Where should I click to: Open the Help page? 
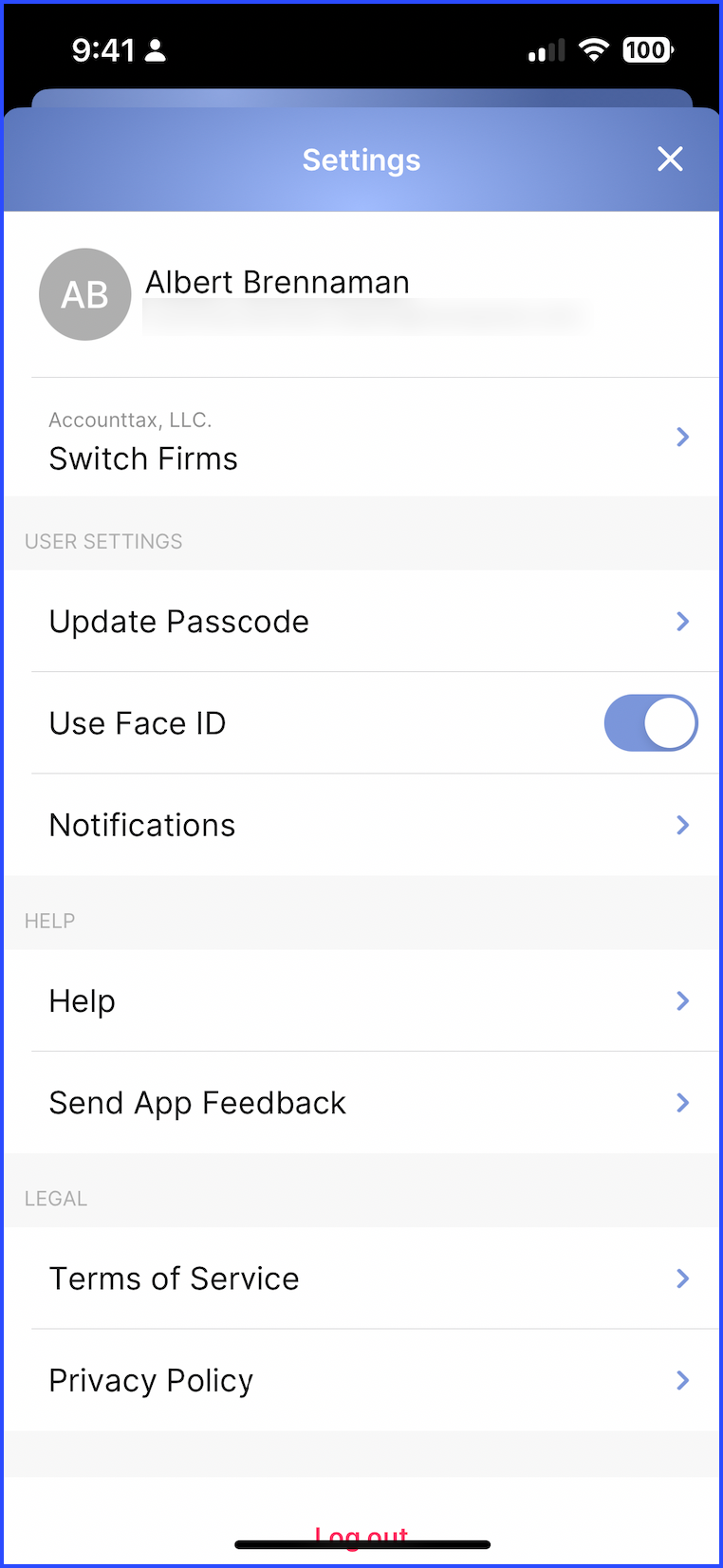361,1000
